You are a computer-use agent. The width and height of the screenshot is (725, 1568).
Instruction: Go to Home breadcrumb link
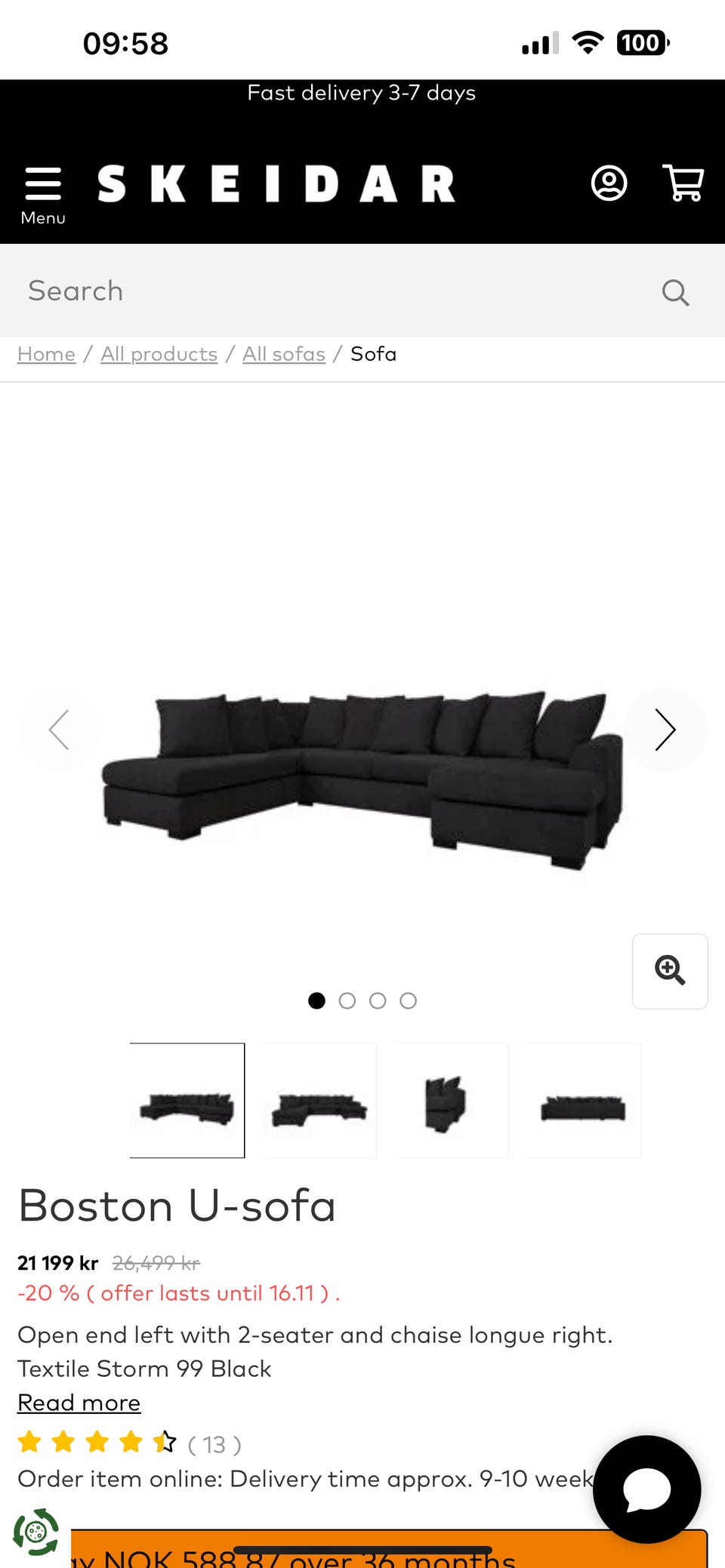pos(47,354)
